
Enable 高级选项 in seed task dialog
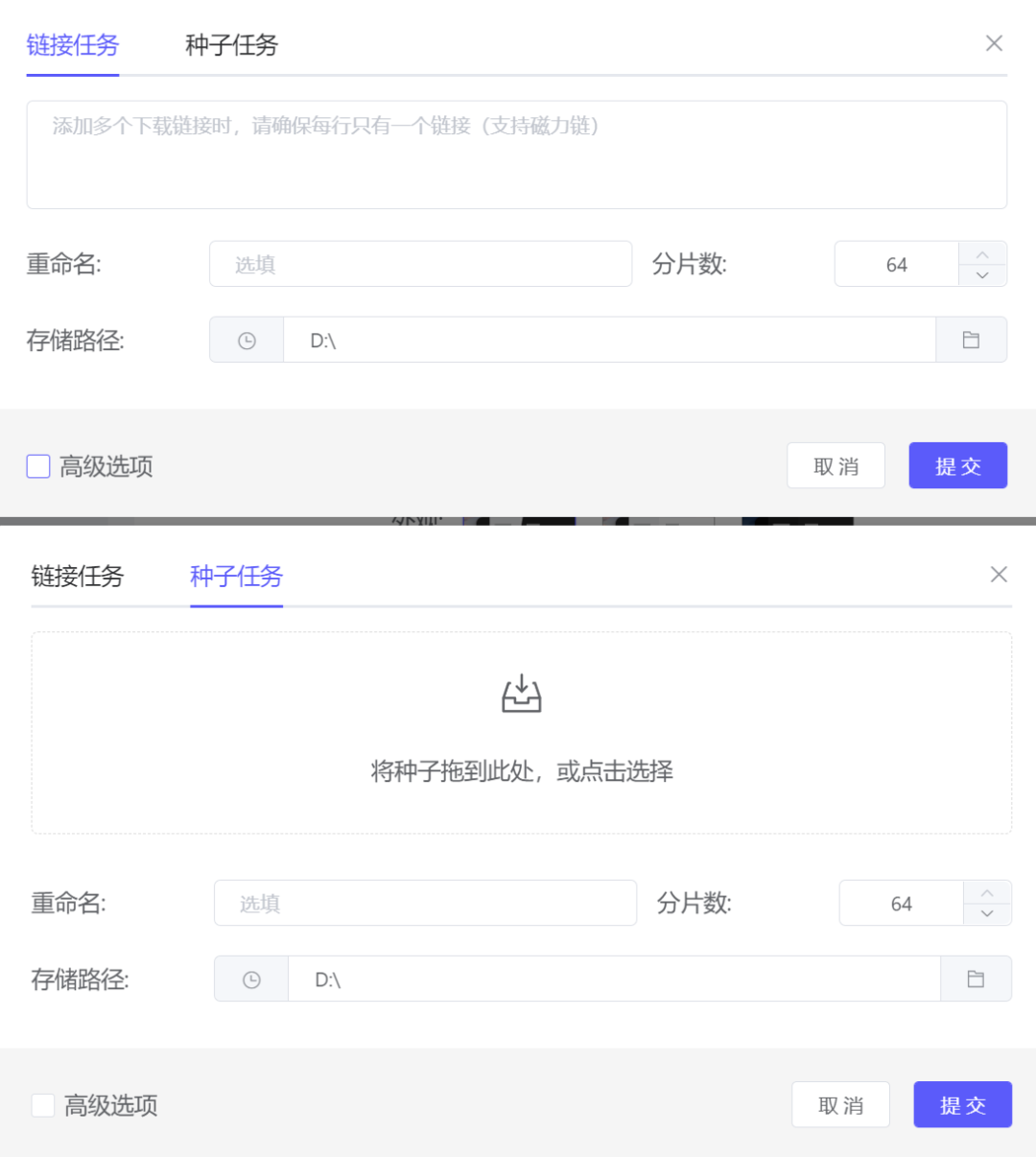tap(43, 1105)
